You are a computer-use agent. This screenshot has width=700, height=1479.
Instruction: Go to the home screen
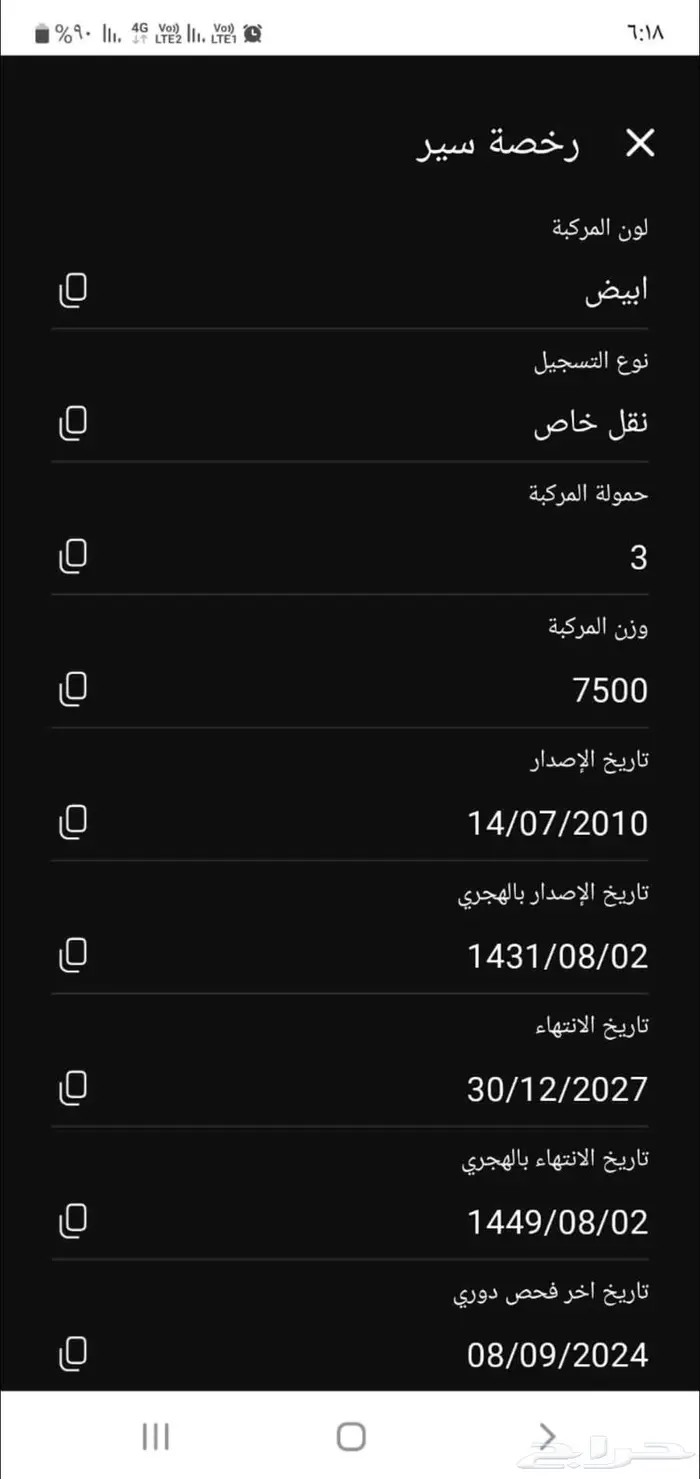click(351, 1437)
